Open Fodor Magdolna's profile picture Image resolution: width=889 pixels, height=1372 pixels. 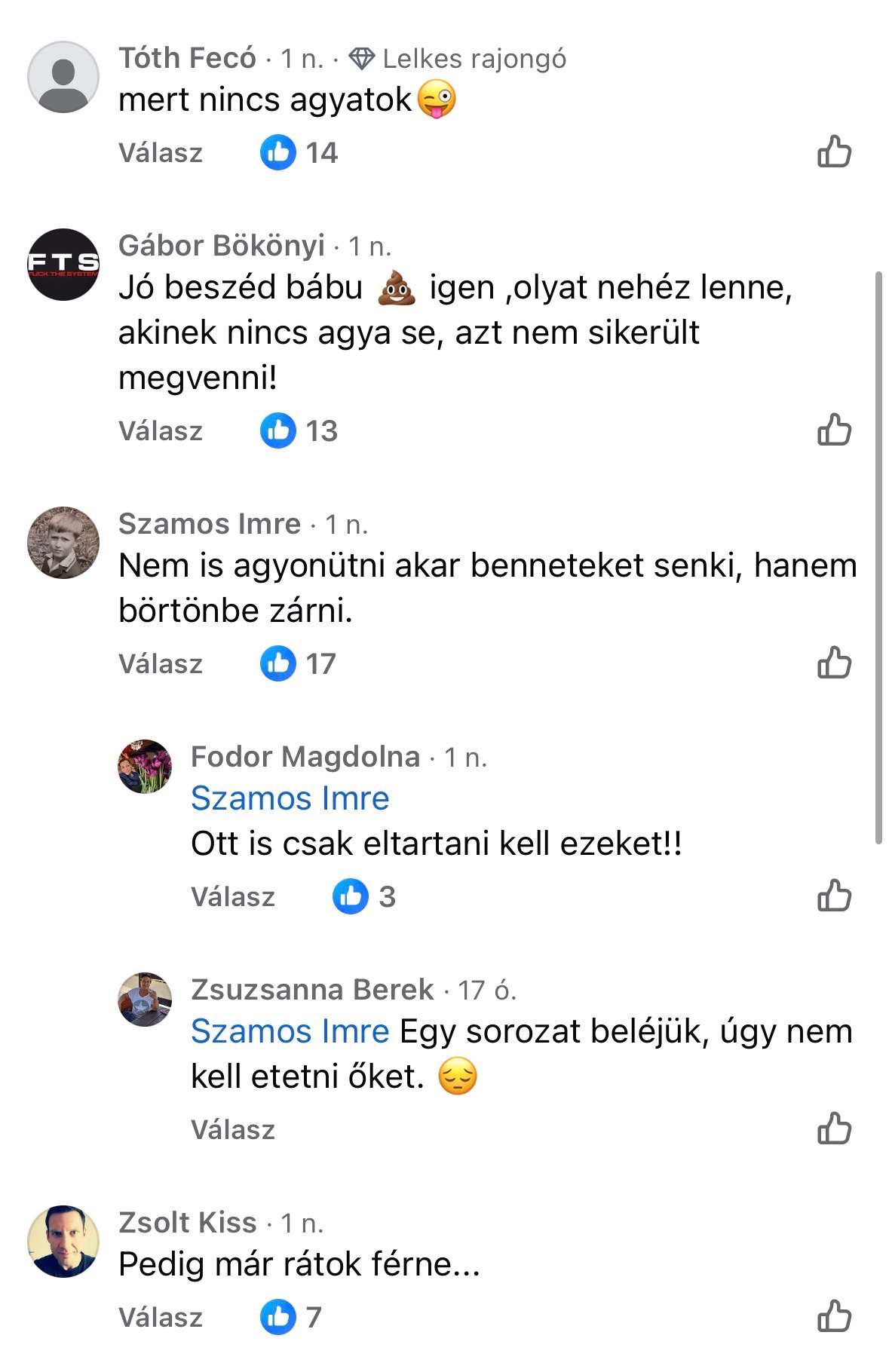pyautogui.click(x=145, y=766)
